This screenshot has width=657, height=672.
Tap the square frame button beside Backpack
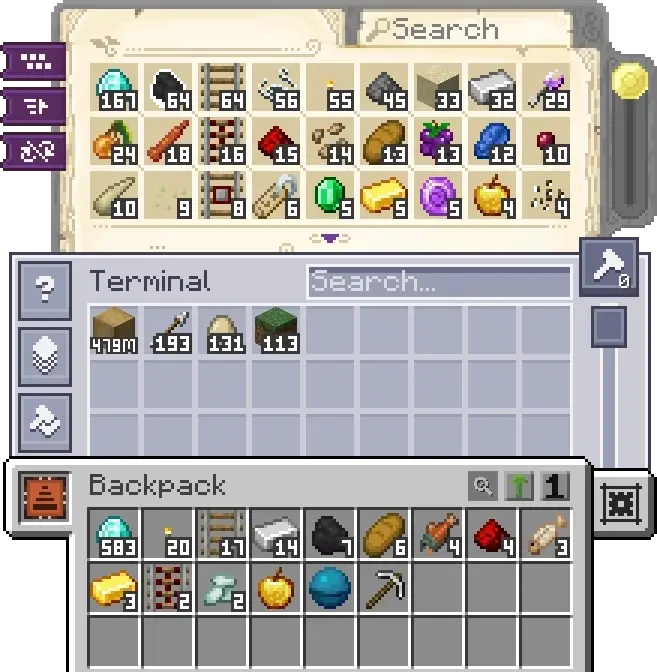[x=621, y=504]
